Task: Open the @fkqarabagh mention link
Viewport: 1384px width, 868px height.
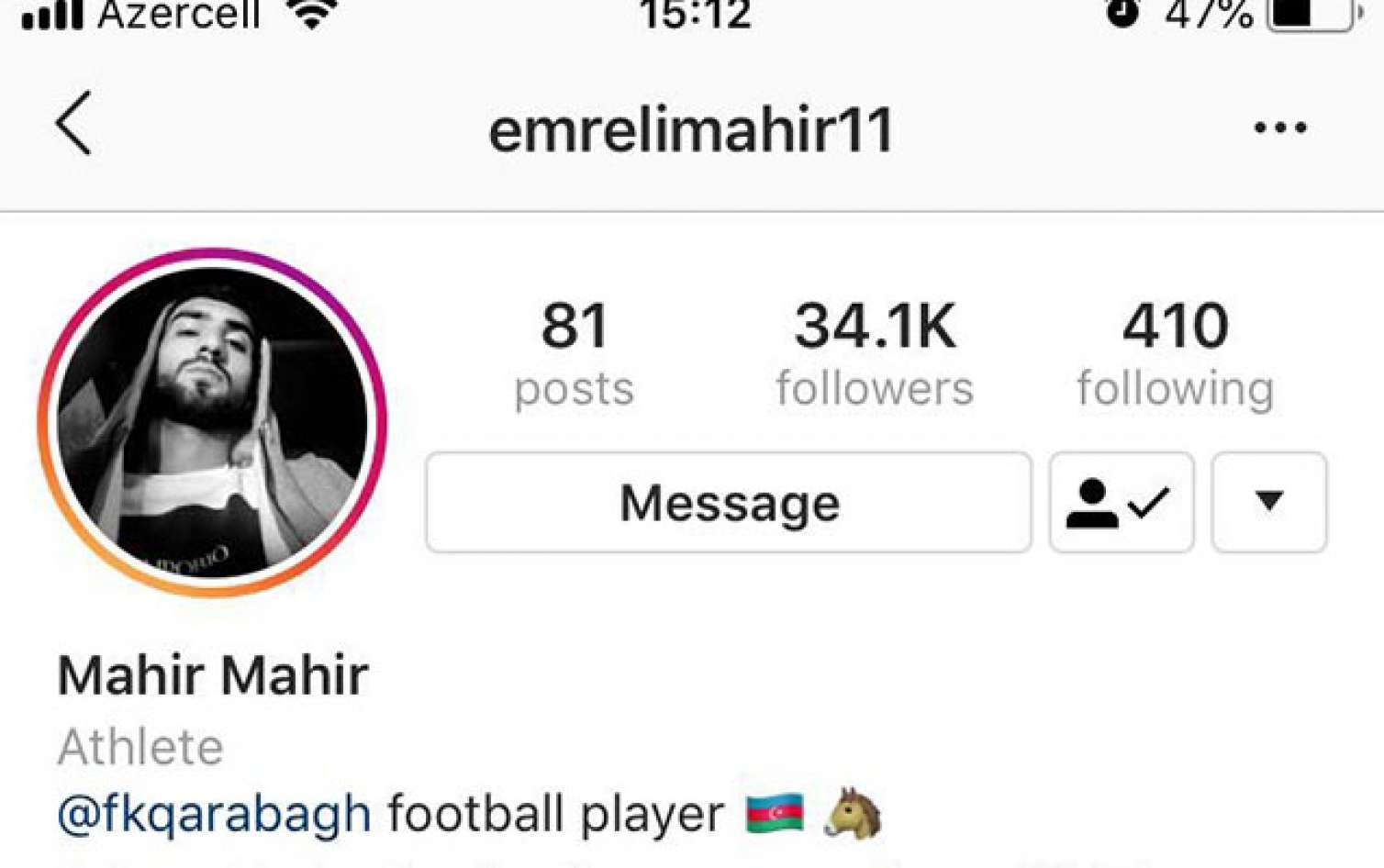Action: click(x=214, y=814)
